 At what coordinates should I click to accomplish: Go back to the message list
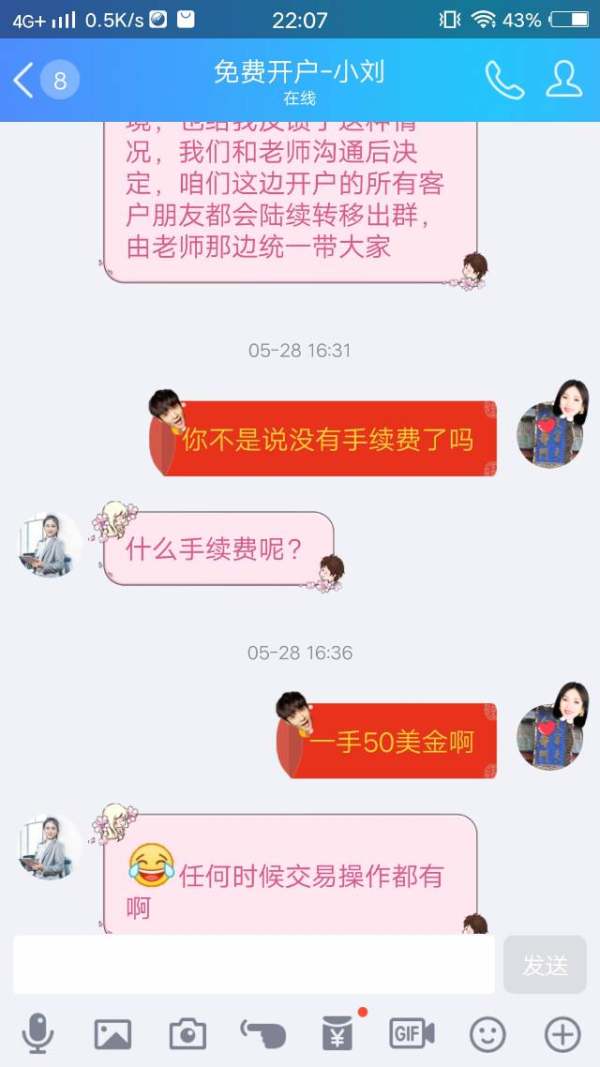(x=26, y=80)
